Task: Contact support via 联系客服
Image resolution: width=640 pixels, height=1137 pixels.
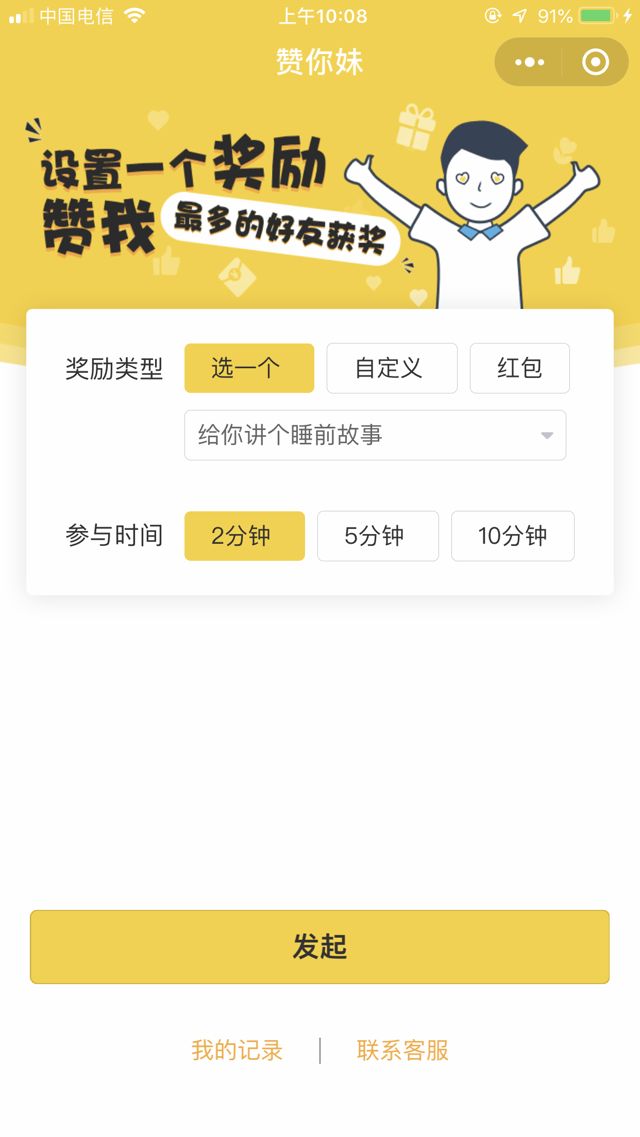Action: tap(402, 1050)
